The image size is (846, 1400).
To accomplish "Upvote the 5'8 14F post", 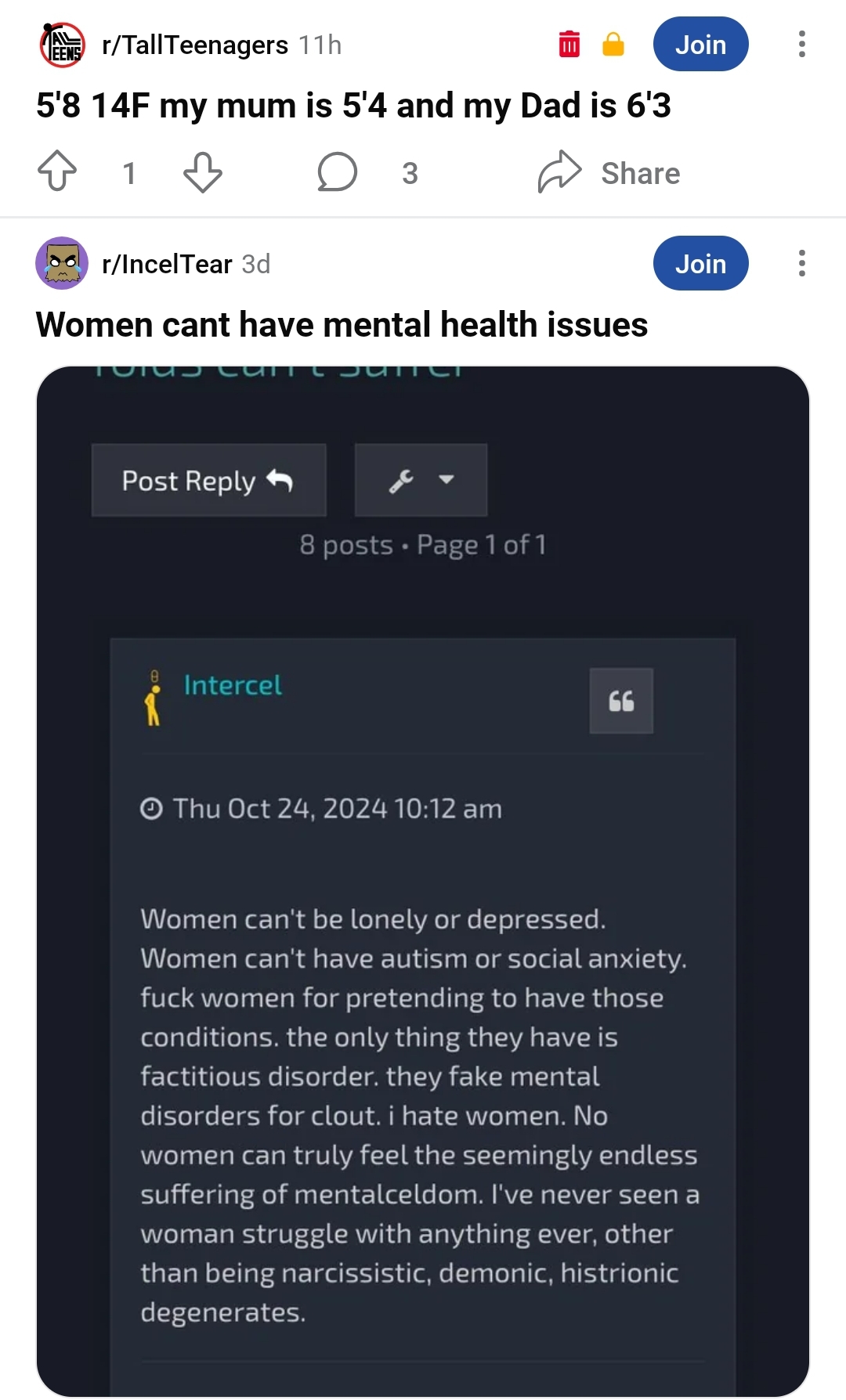I will pos(57,171).
